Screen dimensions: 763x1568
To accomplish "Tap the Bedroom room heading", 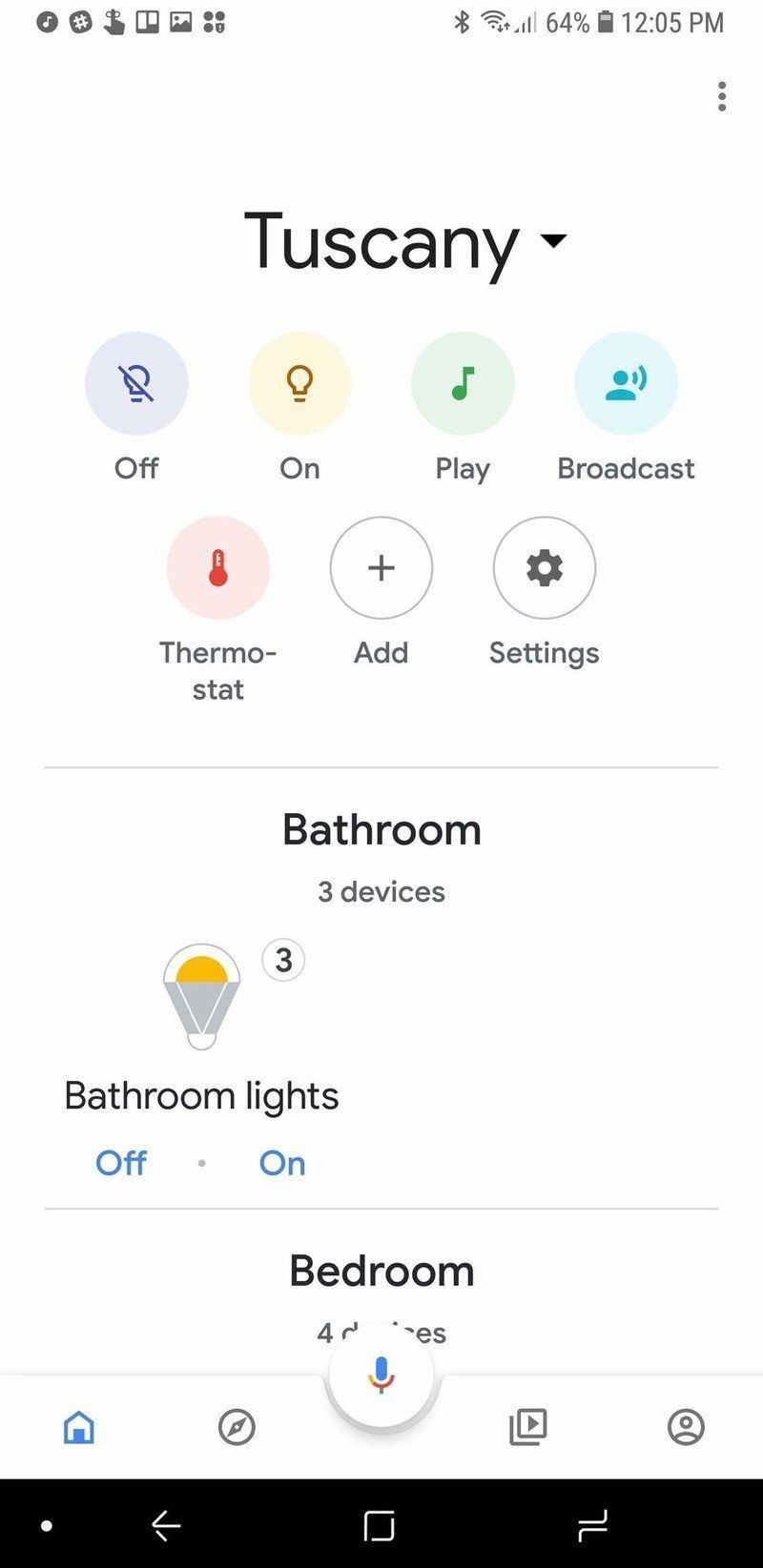I will pyautogui.click(x=381, y=1270).
